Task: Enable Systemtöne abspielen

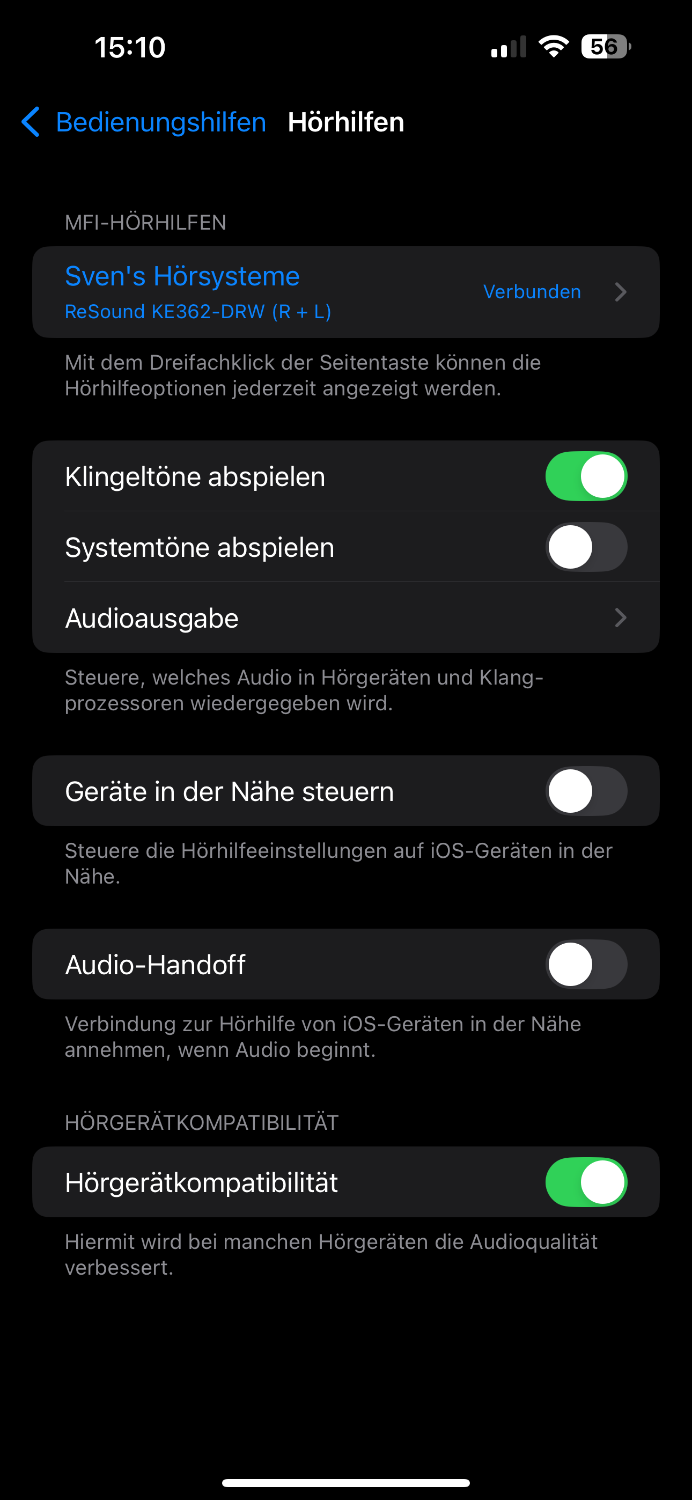Action: 586,547
